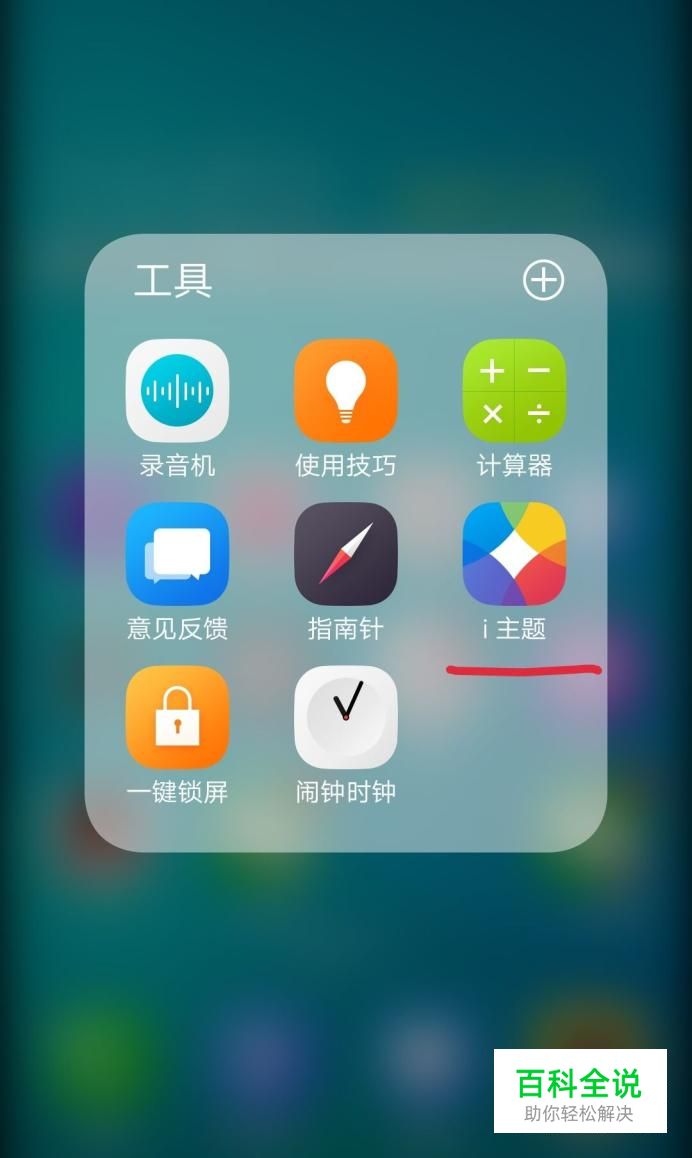Open the 计算器 calculator
The image size is (692, 1158).
514,391
